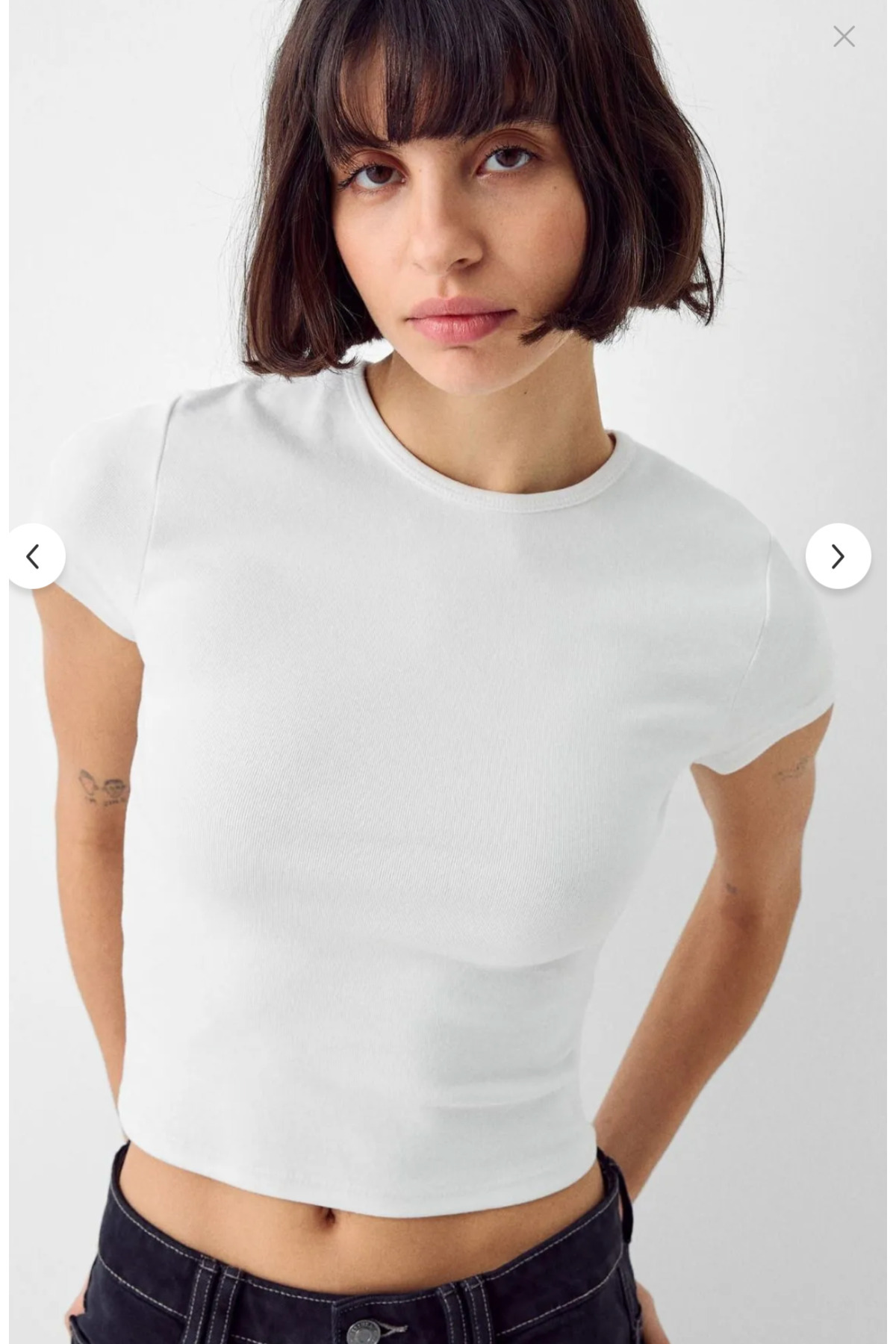Go back to the previous product photo
Image resolution: width=896 pixels, height=1344 pixels.
(x=34, y=556)
